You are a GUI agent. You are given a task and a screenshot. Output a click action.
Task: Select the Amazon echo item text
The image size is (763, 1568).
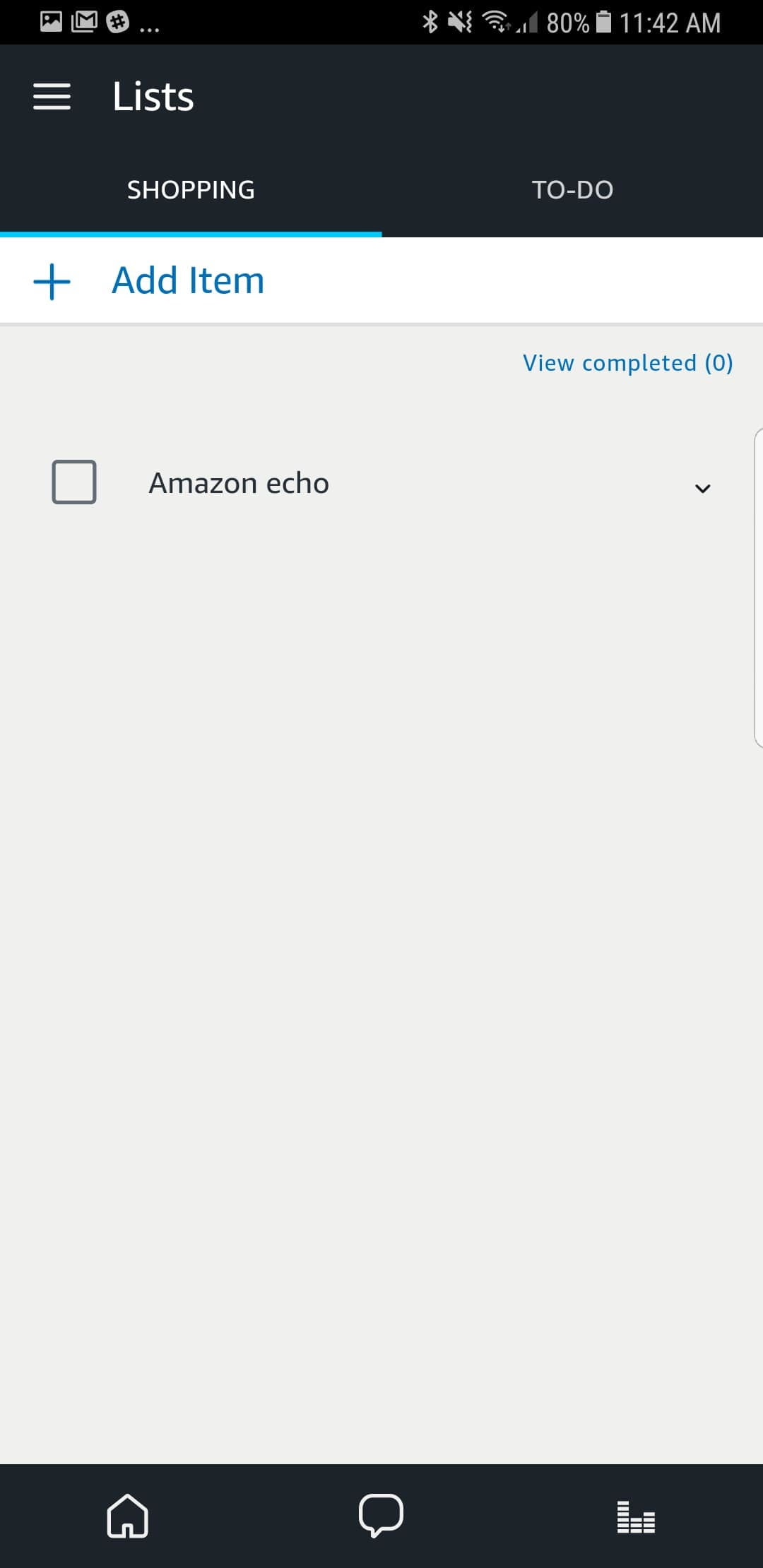pyautogui.click(x=239, y=483)
